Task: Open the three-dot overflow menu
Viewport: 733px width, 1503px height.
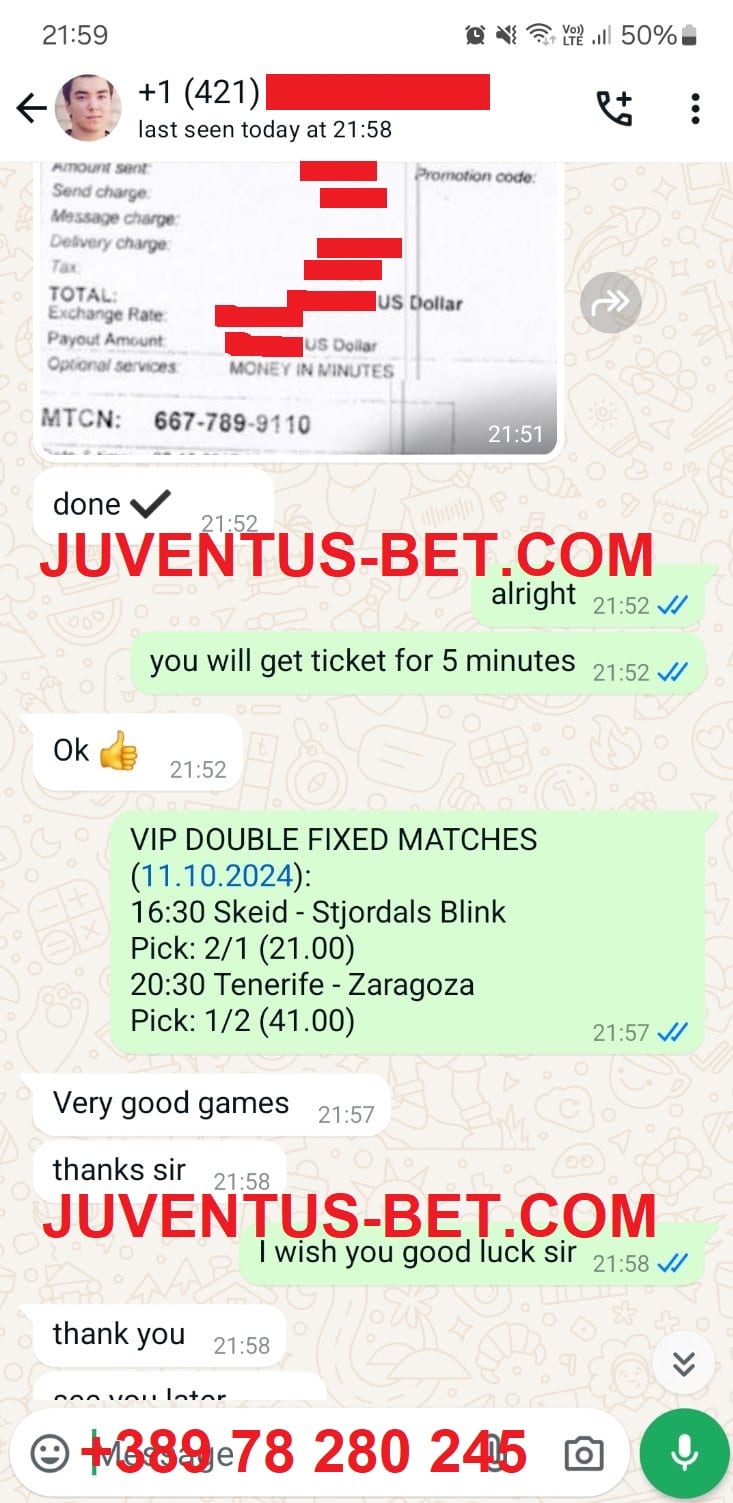Action: click(695, 108)
